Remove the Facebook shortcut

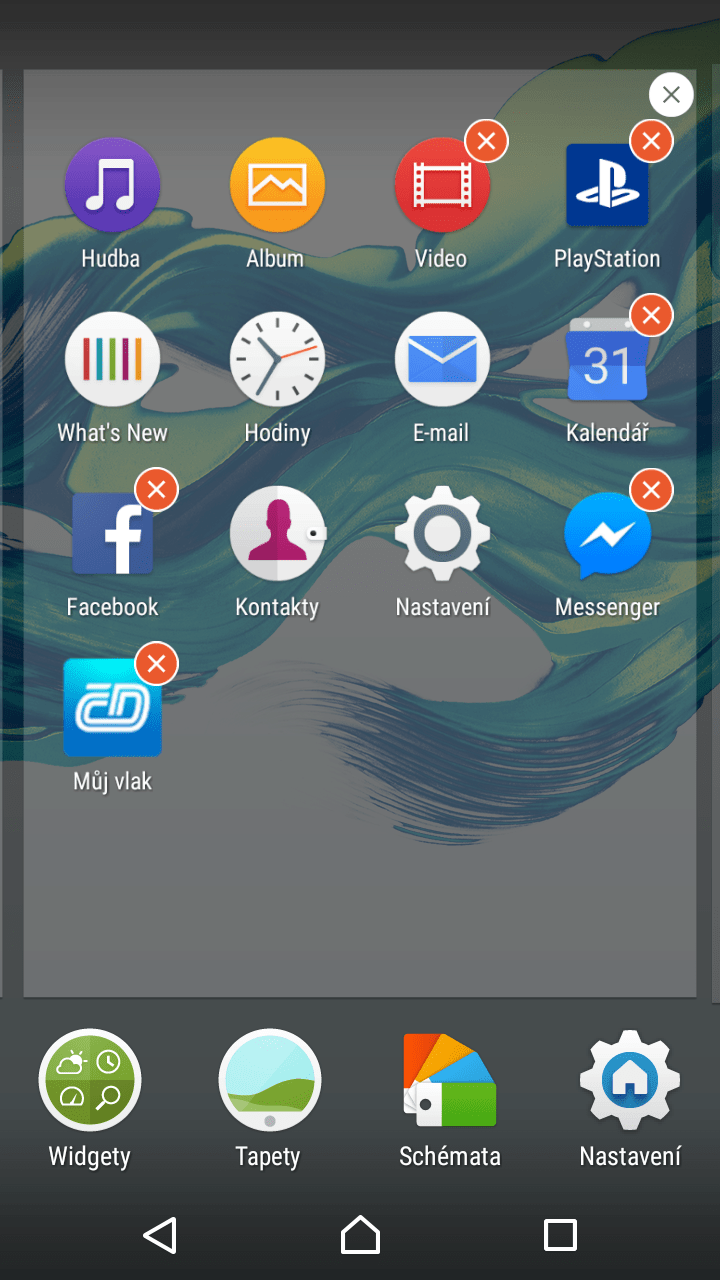tap(157, 490)
